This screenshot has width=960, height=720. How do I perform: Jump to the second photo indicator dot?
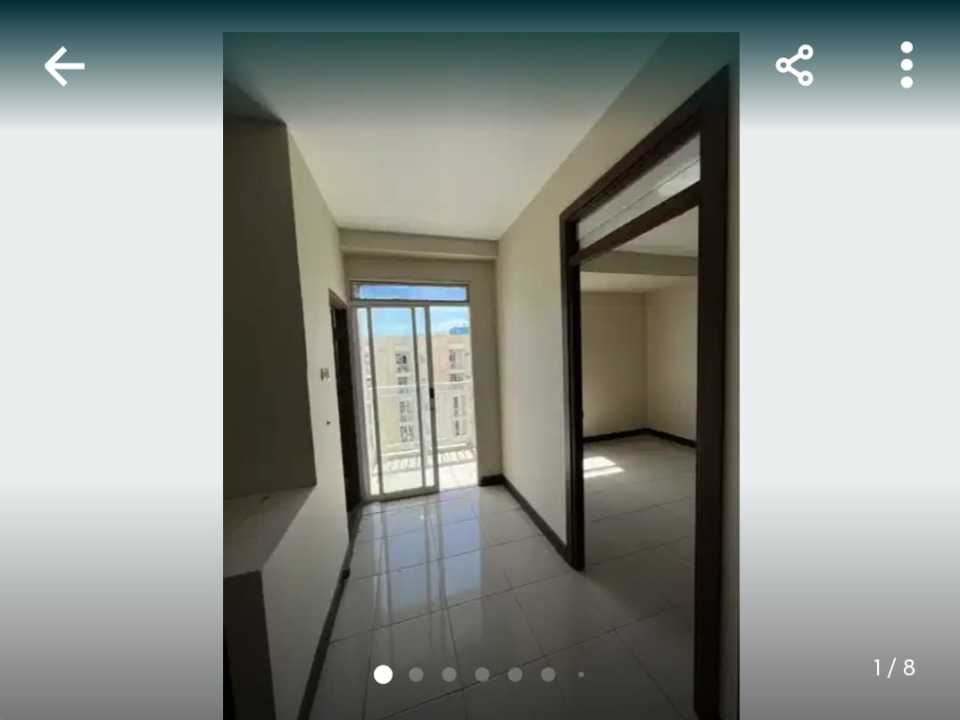416,674
